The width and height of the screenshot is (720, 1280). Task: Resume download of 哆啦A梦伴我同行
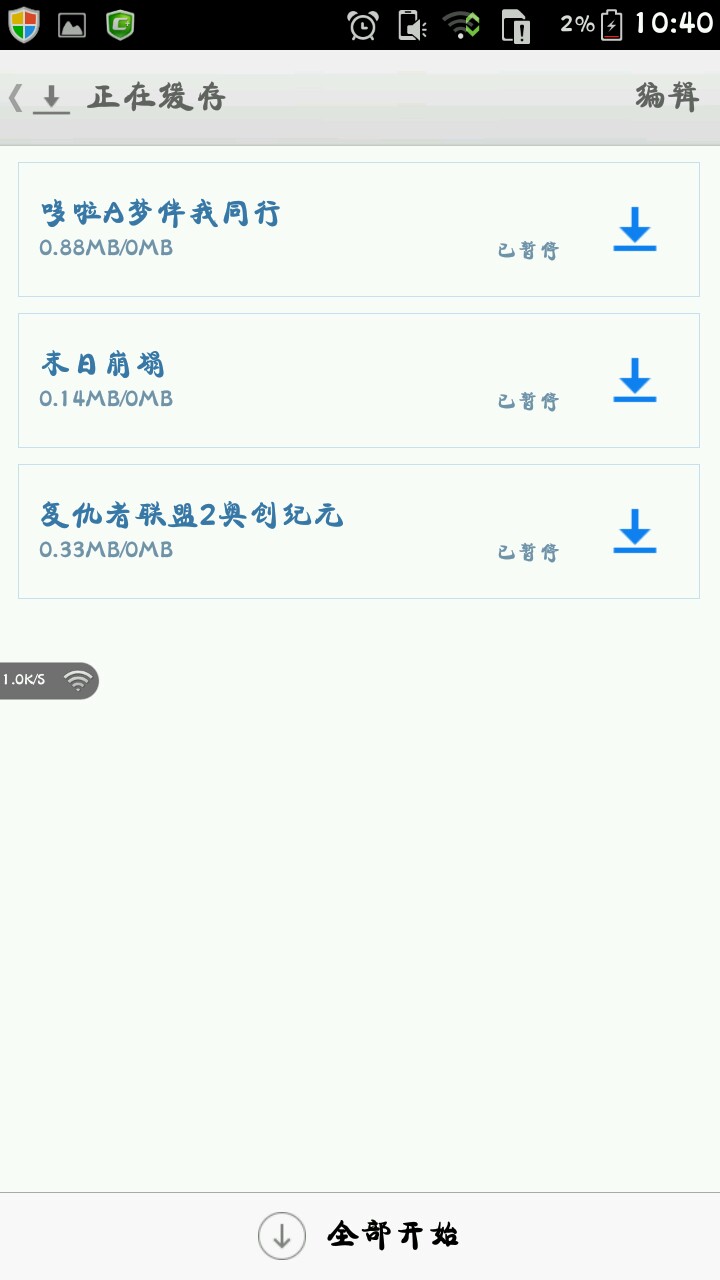click(x=634, y=229)
